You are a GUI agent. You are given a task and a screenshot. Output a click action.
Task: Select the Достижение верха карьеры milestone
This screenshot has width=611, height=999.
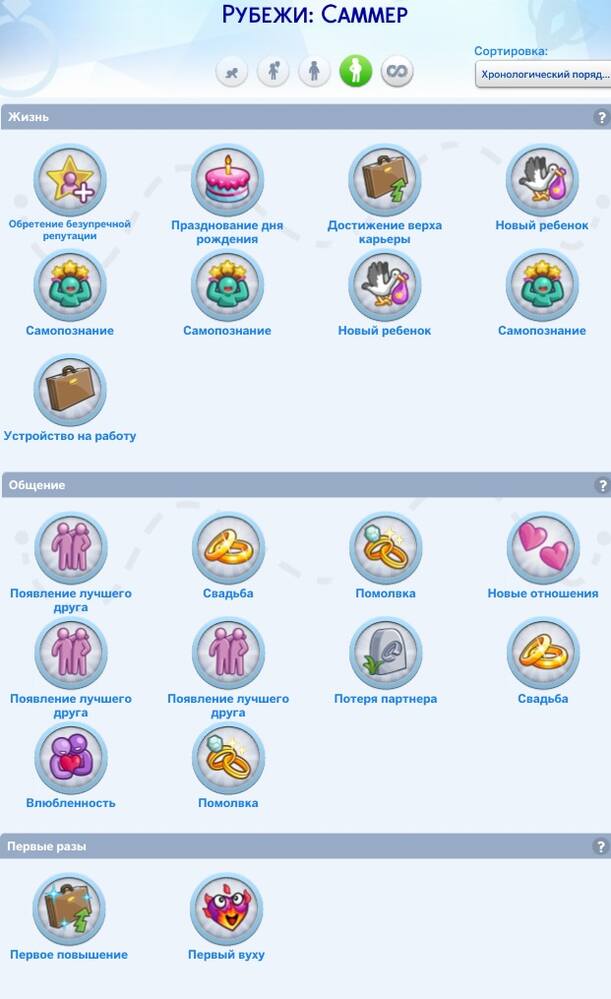pos(385,180)
